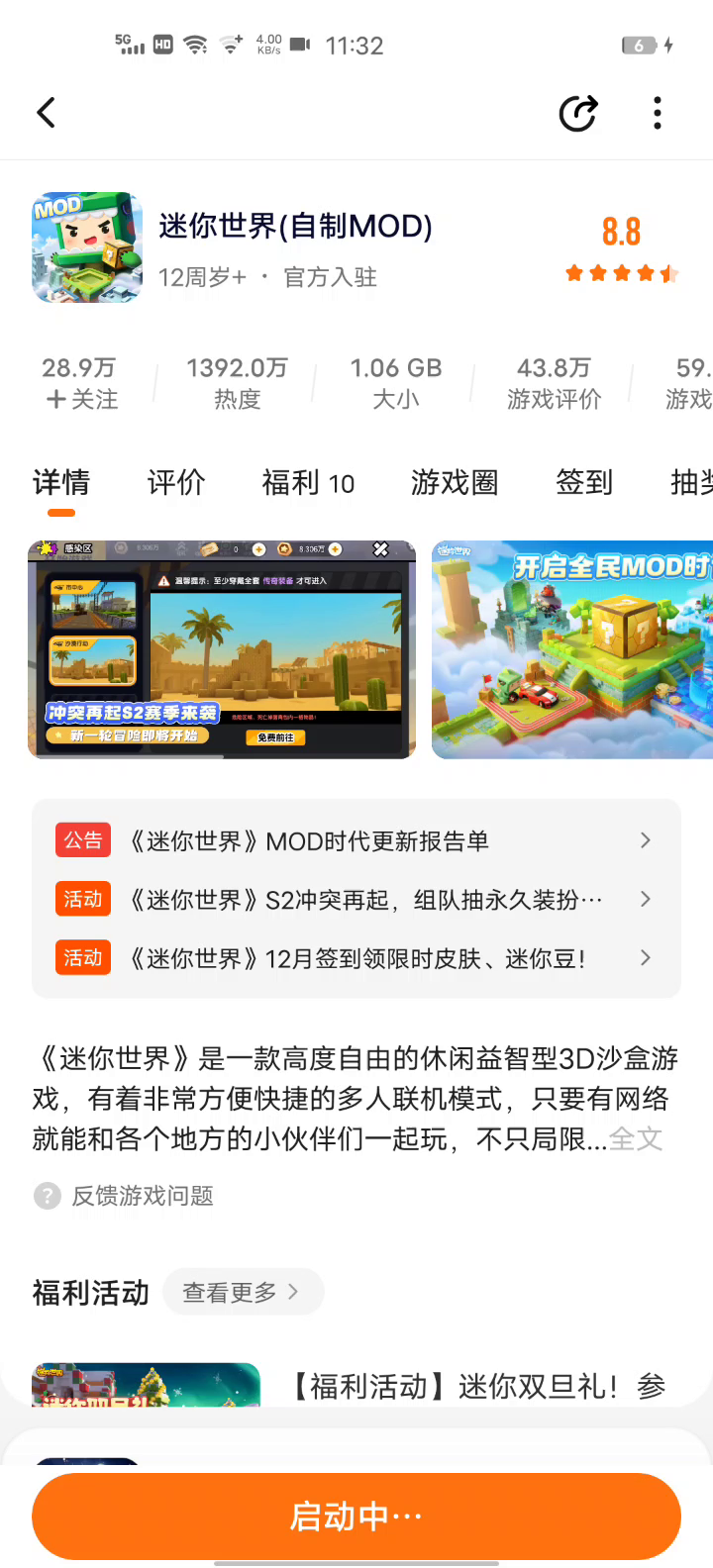This screenshot has width=713, height=1568.
Task: Open the 游戏圈 tab
Action: [x=455, y=483]
